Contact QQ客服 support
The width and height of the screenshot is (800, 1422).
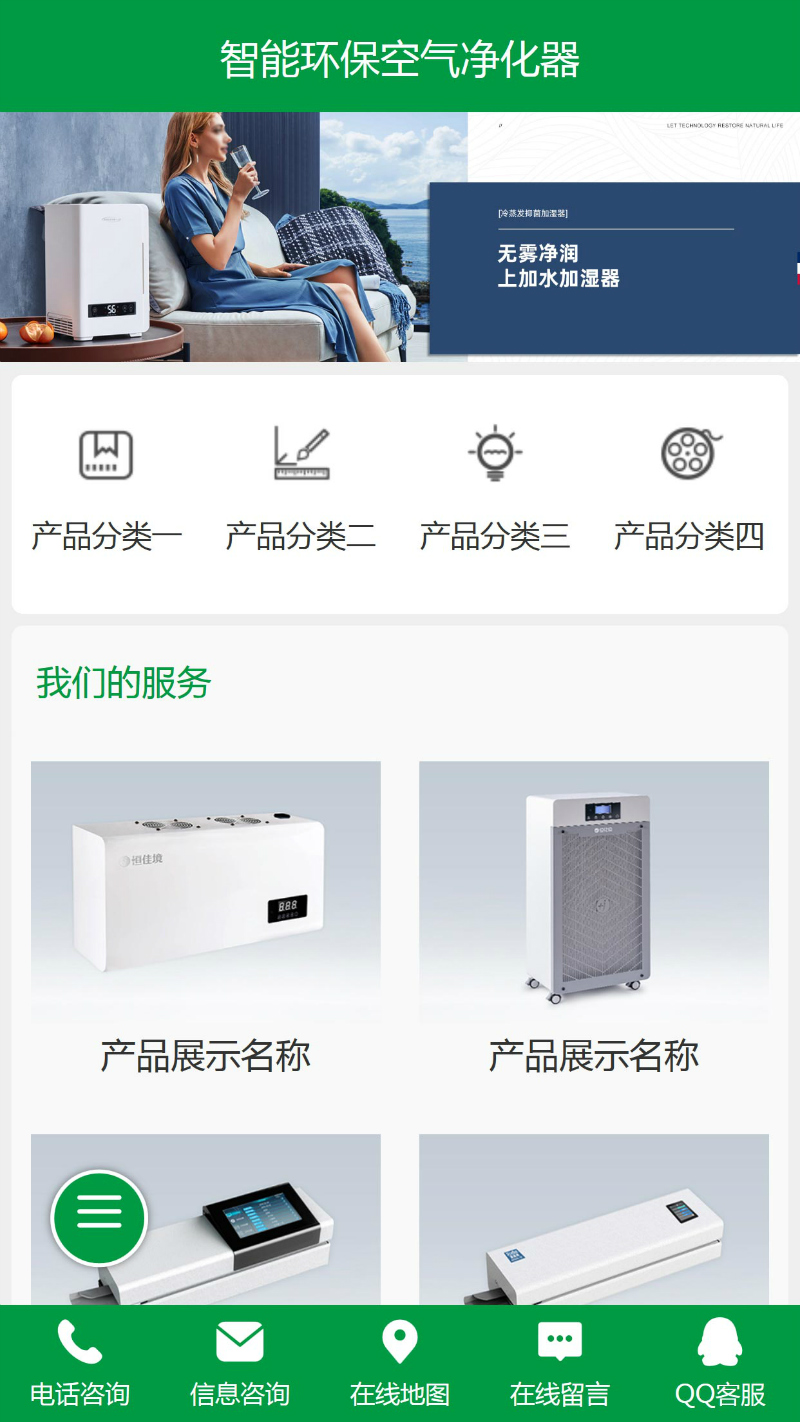720,1362
